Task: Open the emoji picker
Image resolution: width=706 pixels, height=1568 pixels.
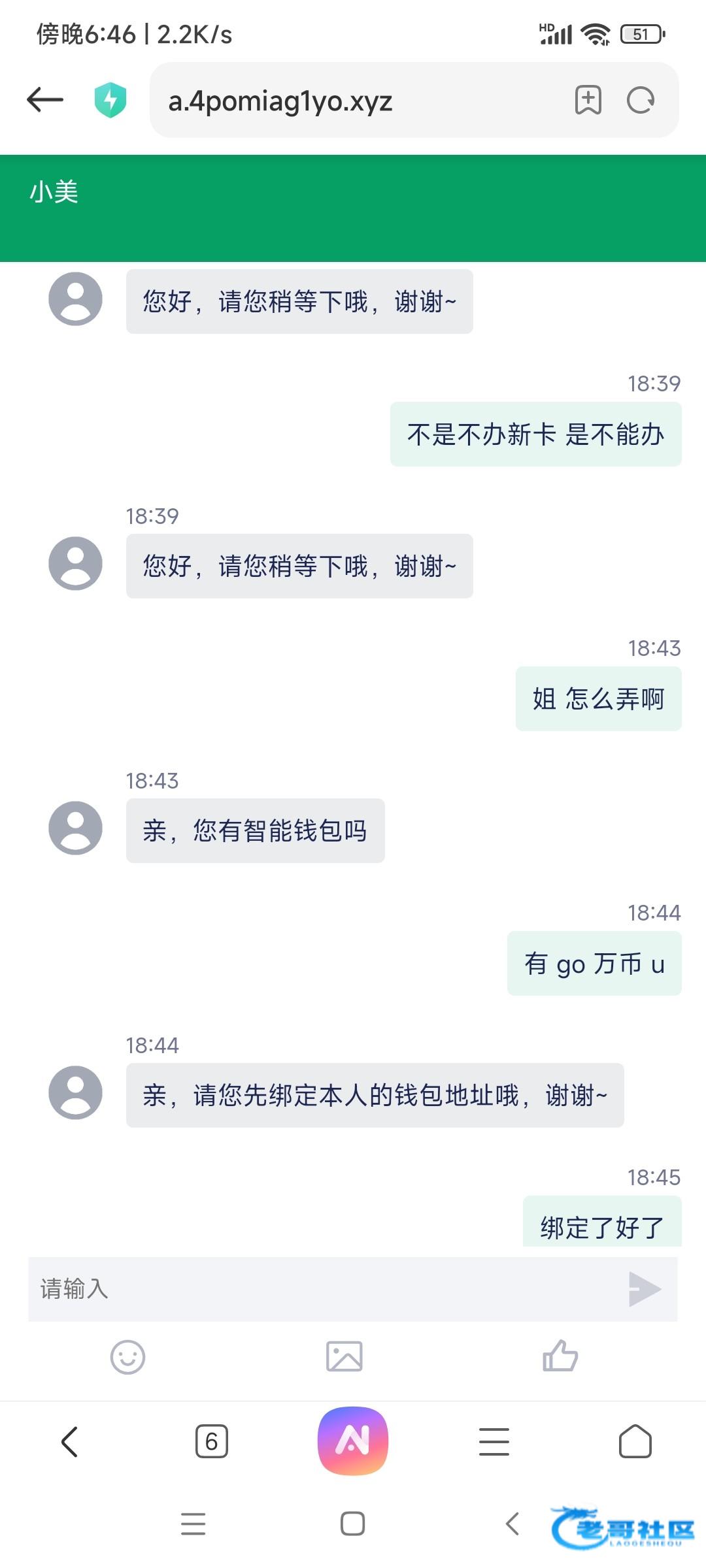Action: click(x=127, y=1356)
